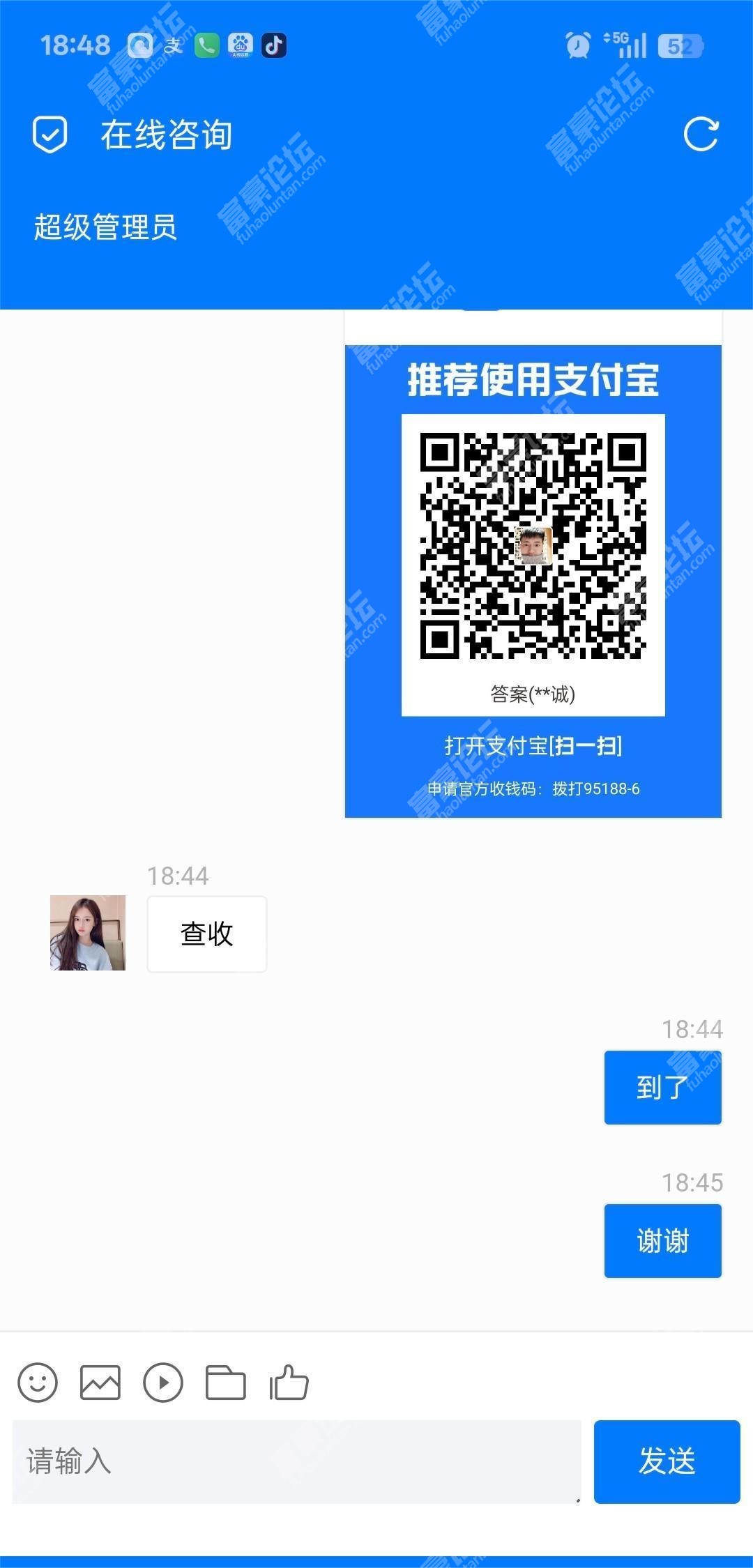
Task: Open the emoji picker
Action: click(x=38, y=1382)
